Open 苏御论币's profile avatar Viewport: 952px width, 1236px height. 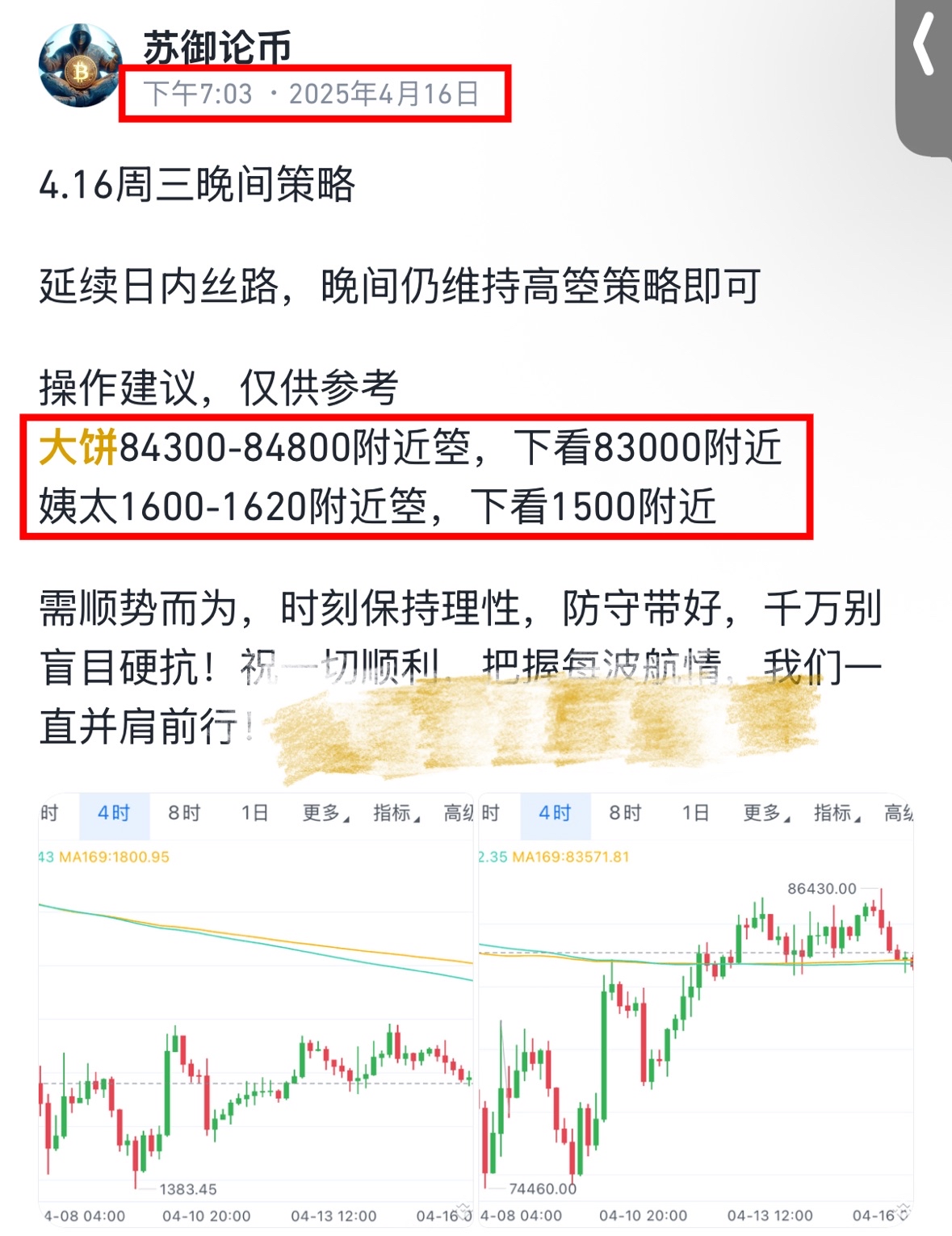(x=79, y=66)
